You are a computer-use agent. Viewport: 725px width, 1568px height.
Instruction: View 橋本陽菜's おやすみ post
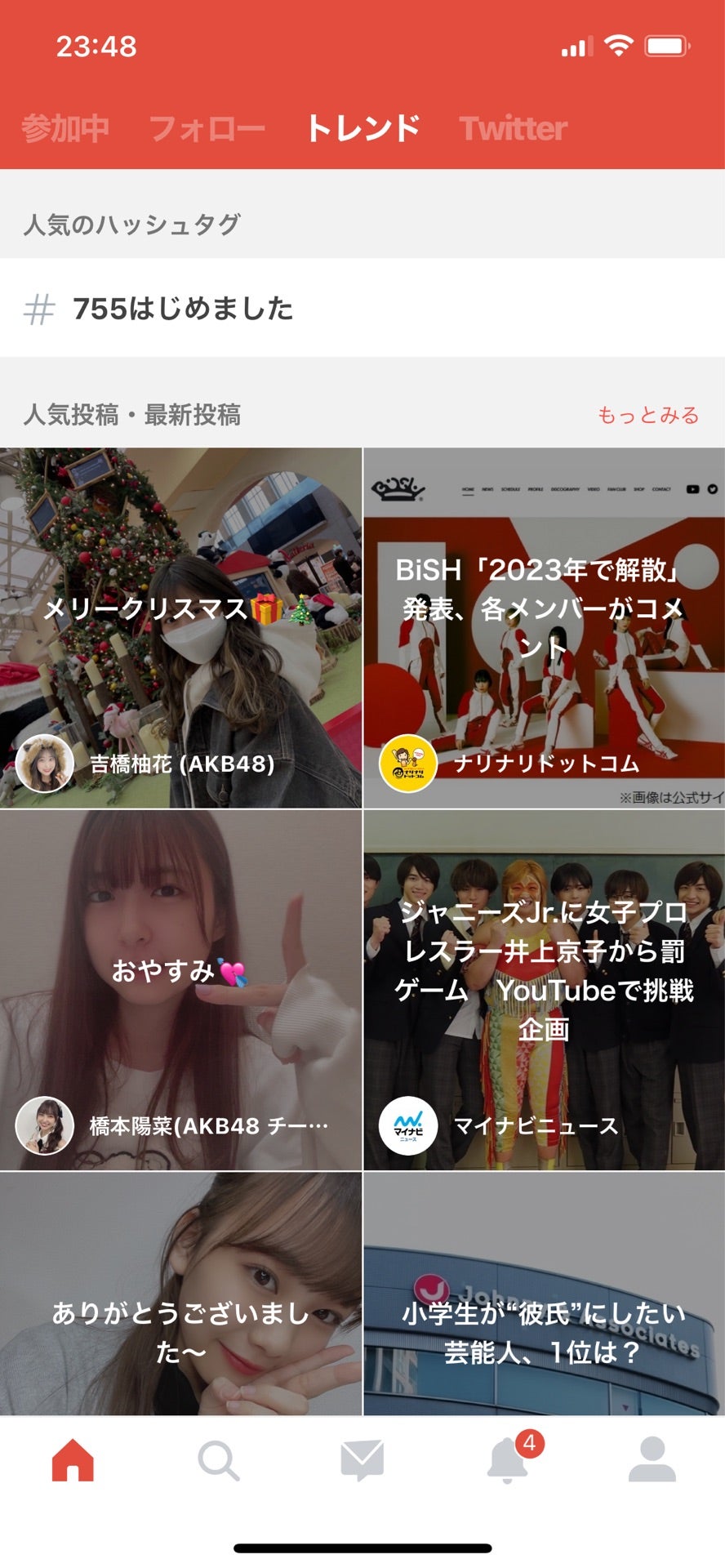[x=180, y=990]
